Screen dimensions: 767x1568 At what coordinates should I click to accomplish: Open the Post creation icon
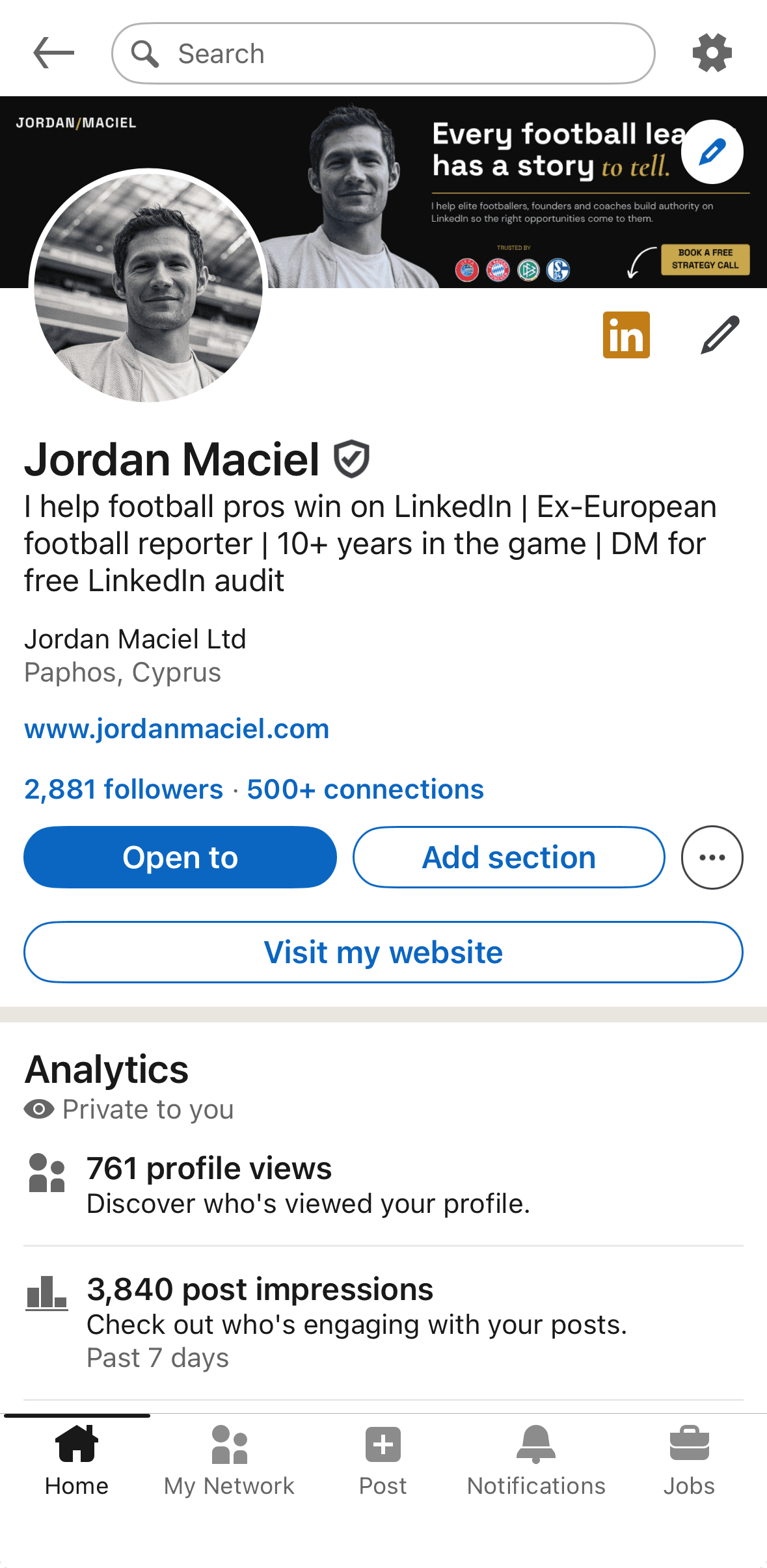tap(383, 1444)
